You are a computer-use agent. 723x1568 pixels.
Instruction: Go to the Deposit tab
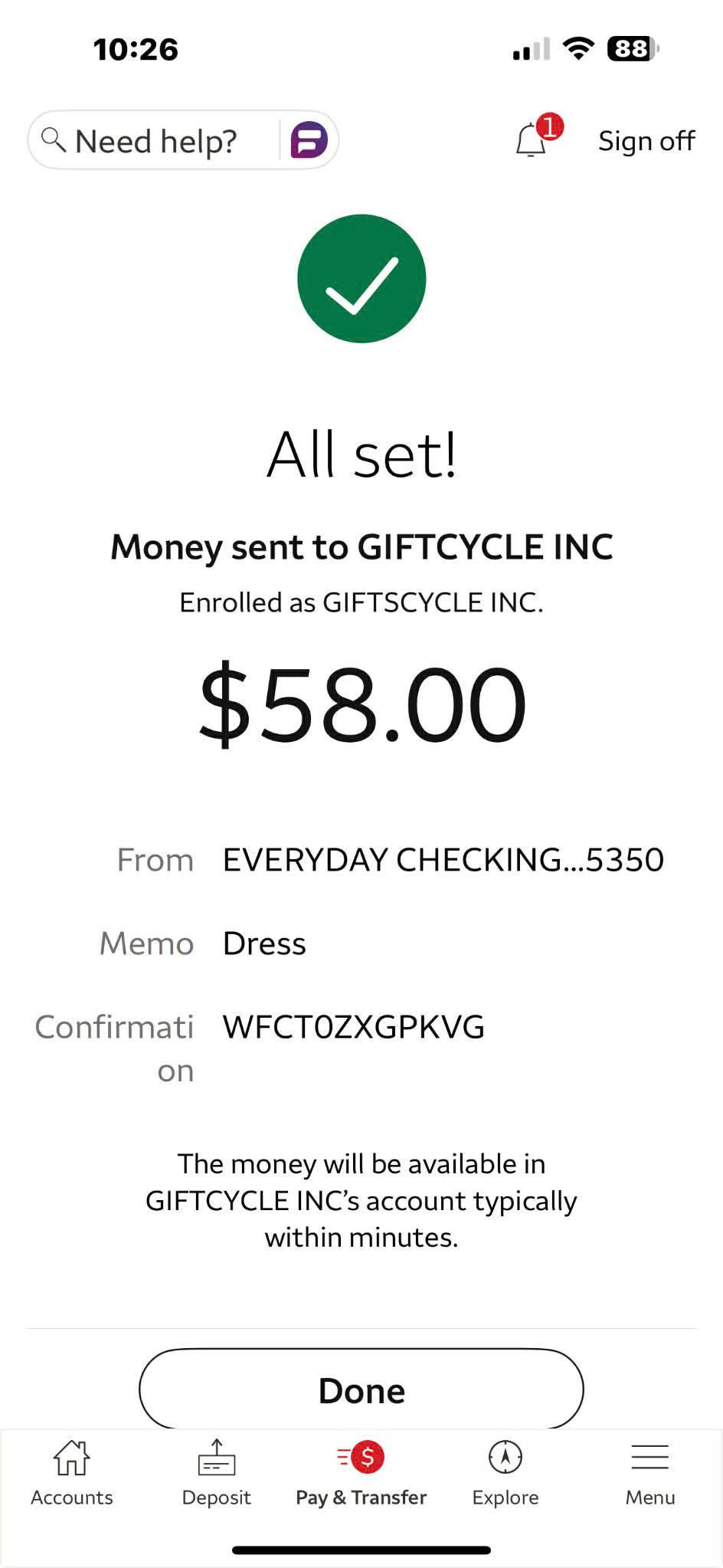click(x=217, y=1475)
